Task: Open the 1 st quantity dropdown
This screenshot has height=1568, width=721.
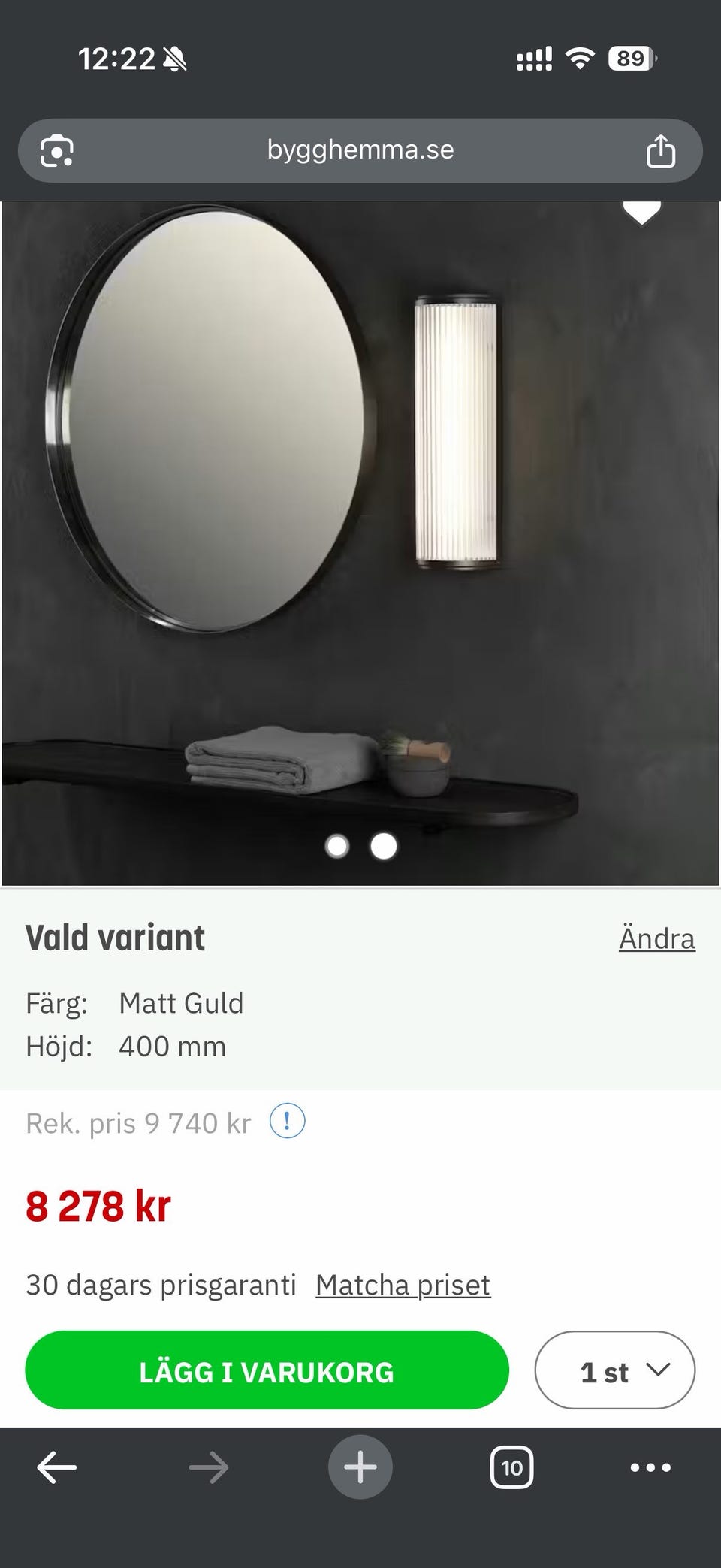Action: [614, 1370]
